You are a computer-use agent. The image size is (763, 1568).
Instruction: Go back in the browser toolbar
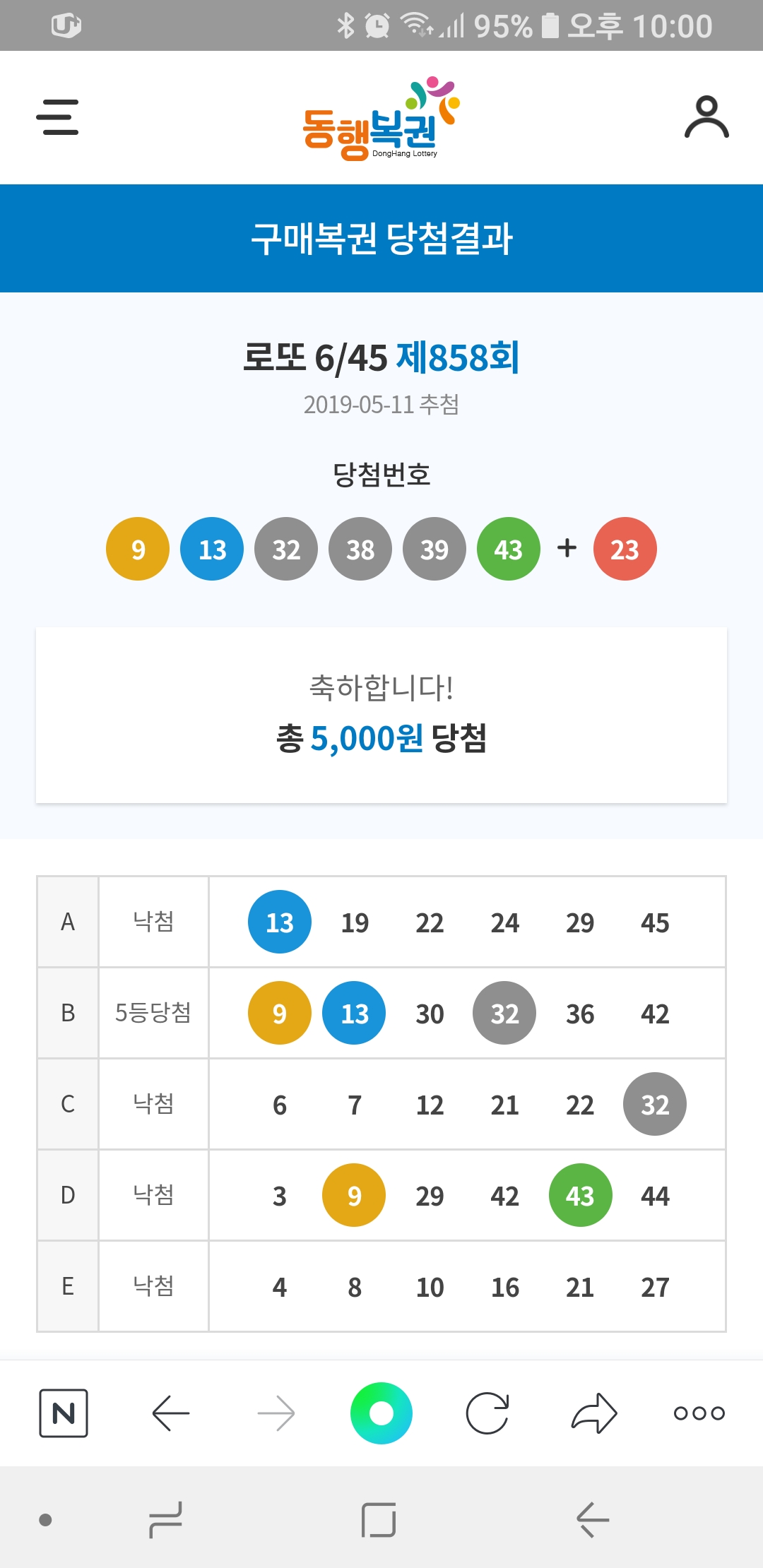[x=170, y=1413]
